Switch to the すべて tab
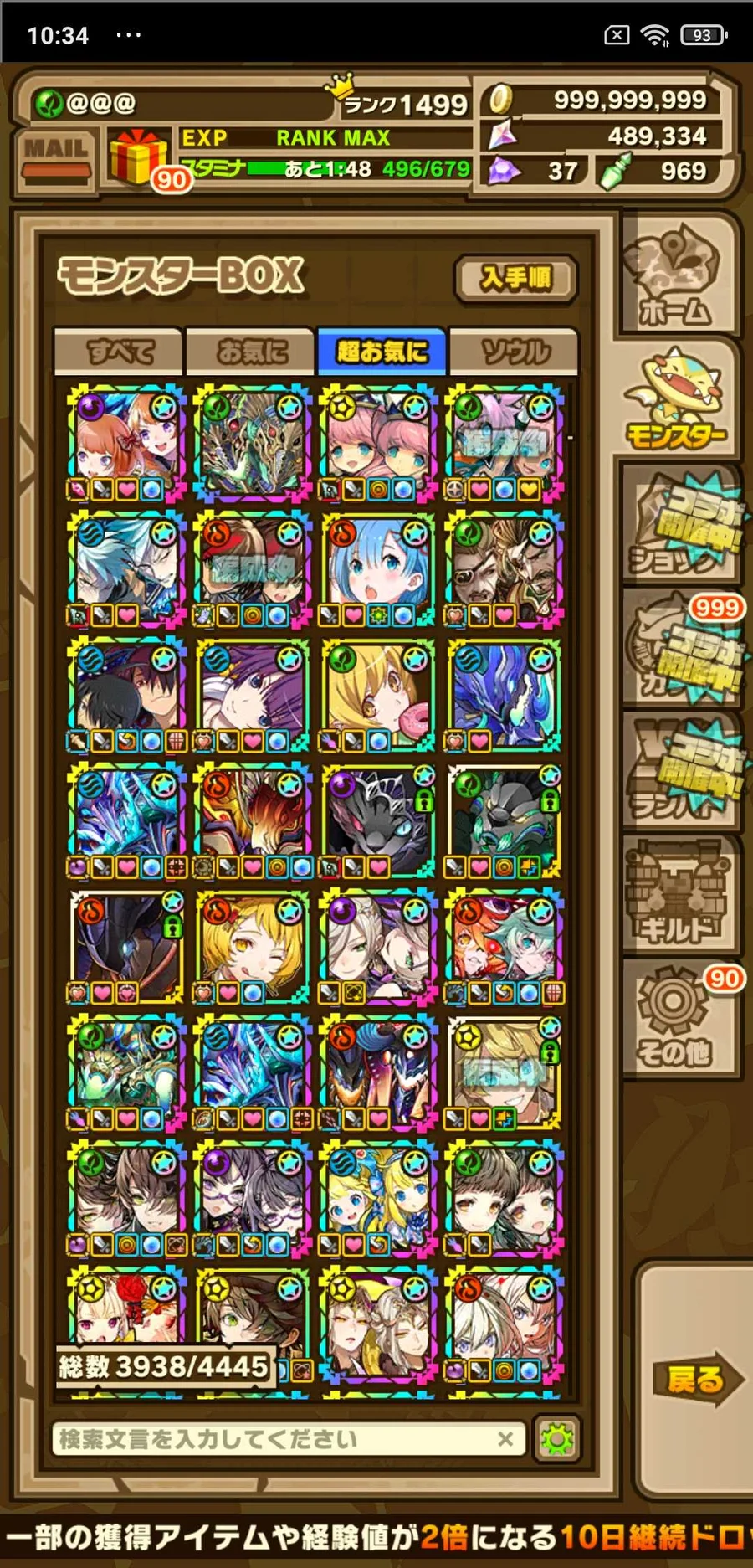 click(x=119, y=352)
